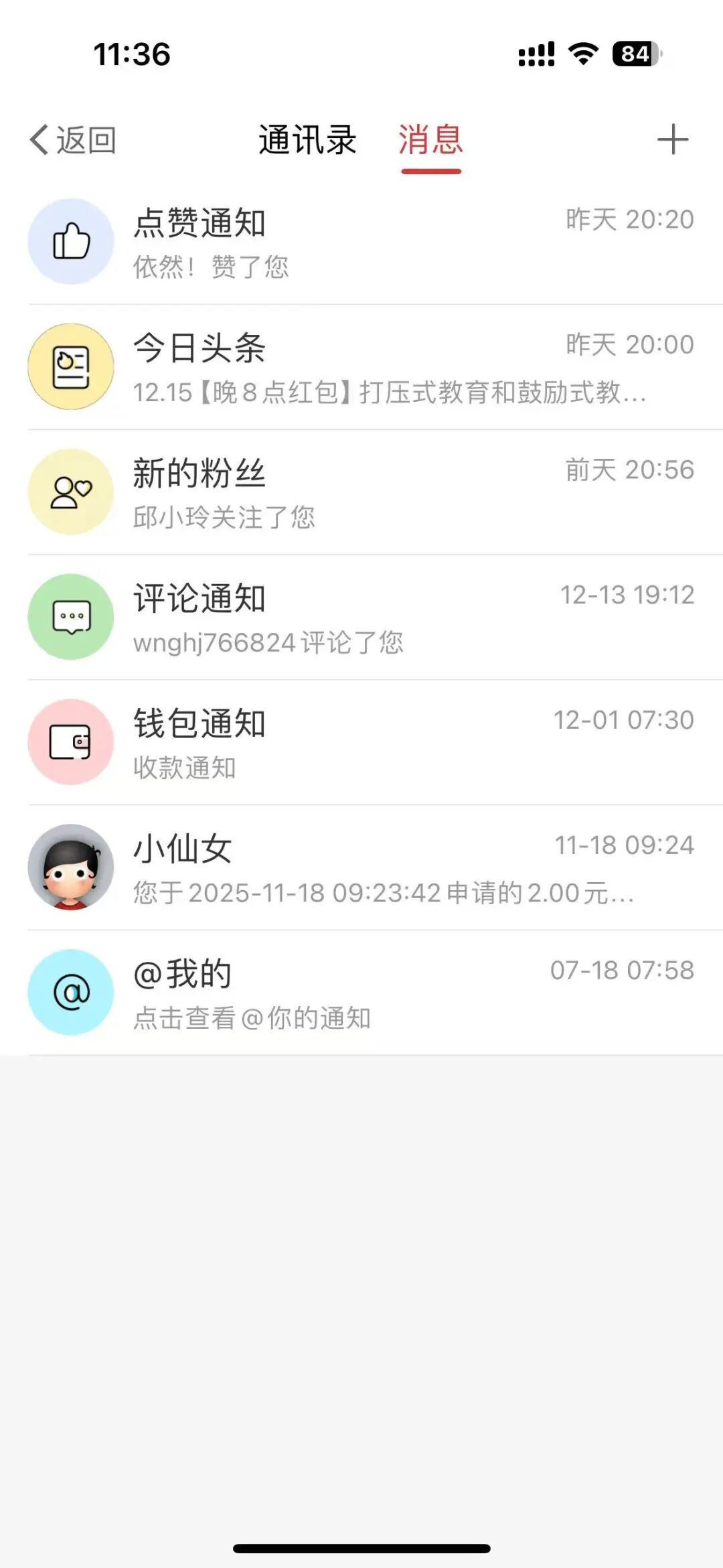Image resolution: width=723 pixels, height=1568 pixels.
Task: View the 今日头条 message thread
Action: point(361,367)
